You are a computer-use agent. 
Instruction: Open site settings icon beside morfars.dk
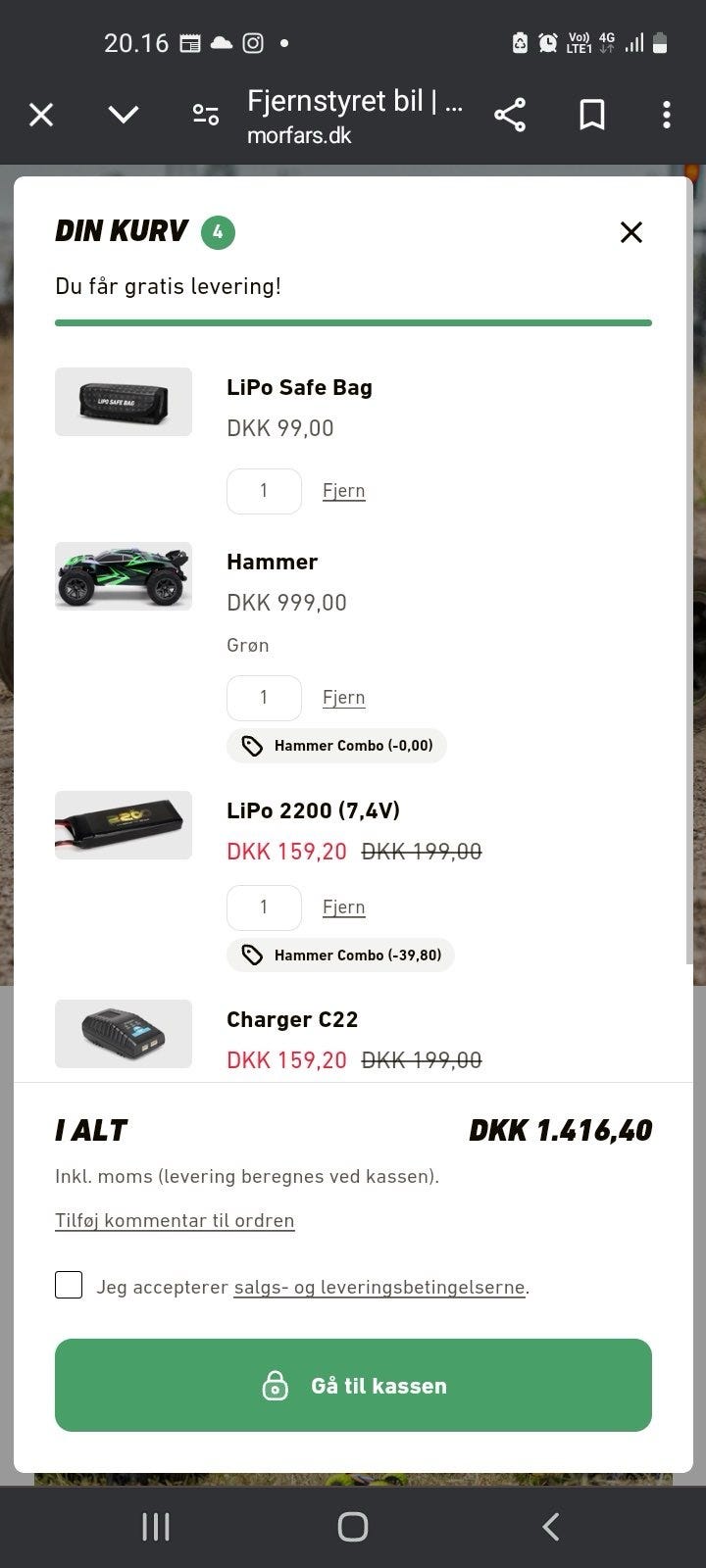coord(206,116)
